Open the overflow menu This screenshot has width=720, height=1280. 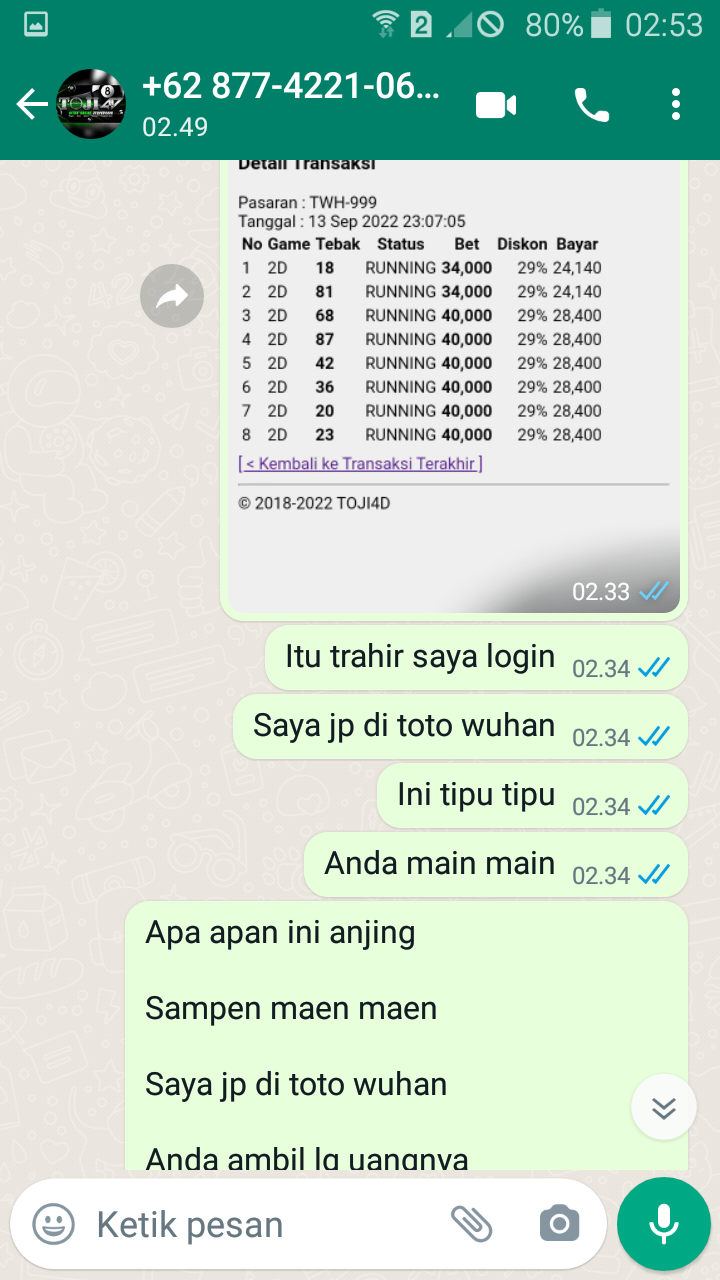click(676, 104)
